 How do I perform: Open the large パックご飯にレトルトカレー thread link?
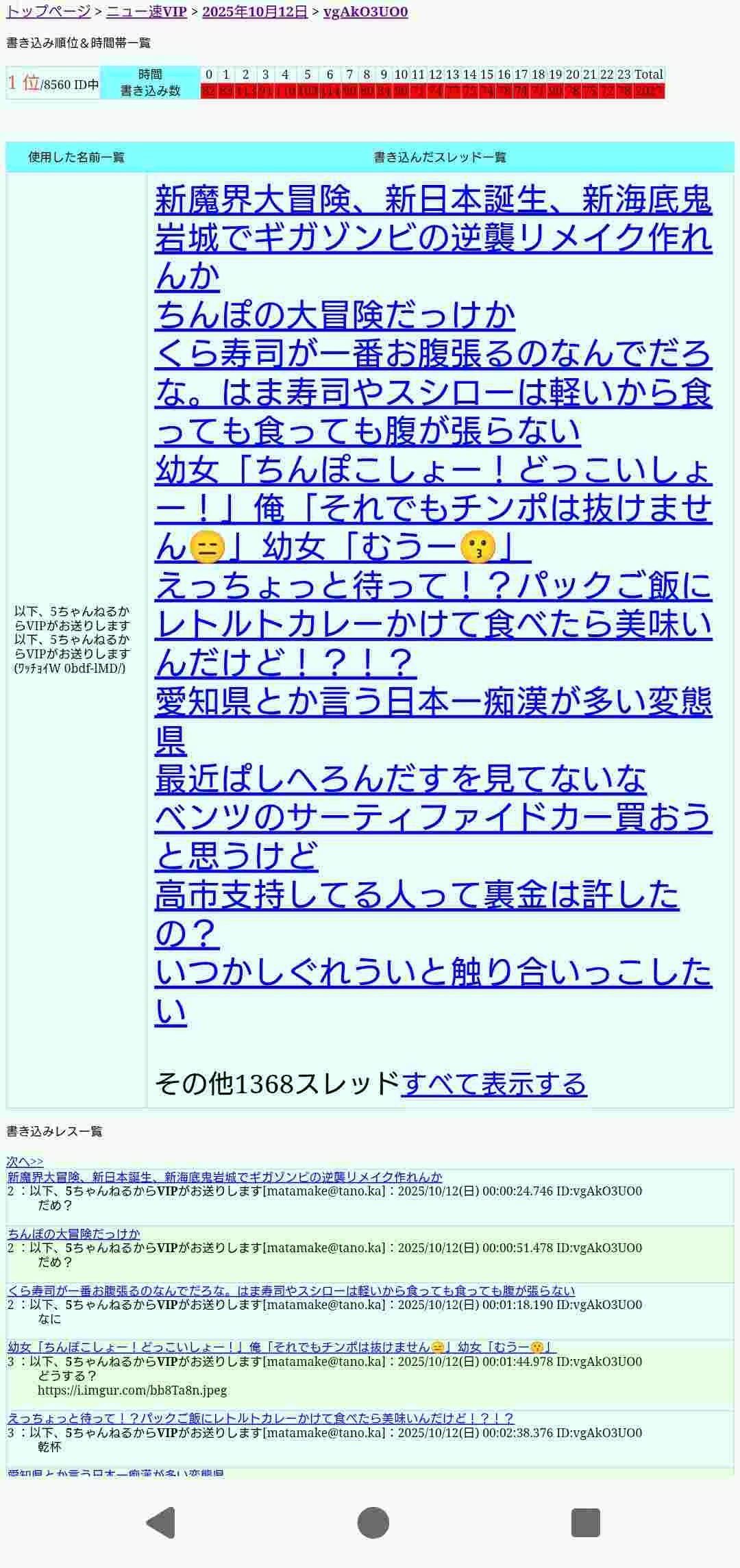(433, 624)
